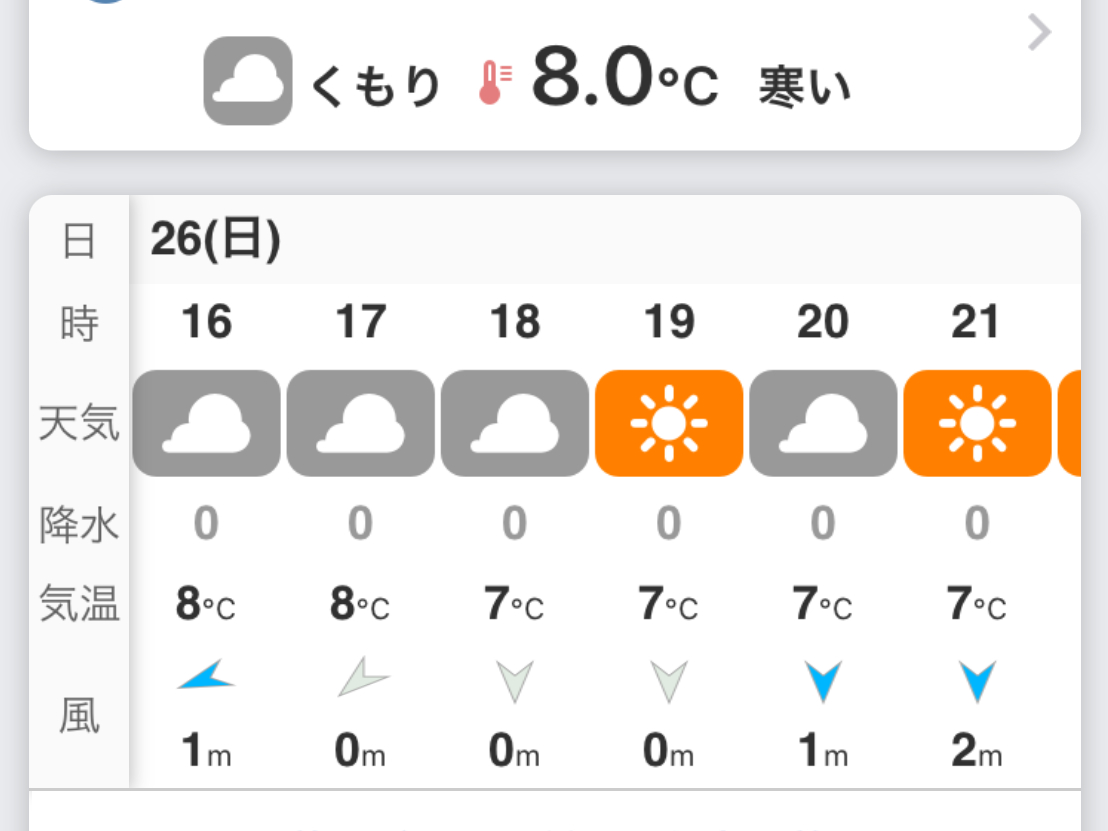Open the hourly forecast table for 26(日)
Screen dimensions: 1108x831
216,241
